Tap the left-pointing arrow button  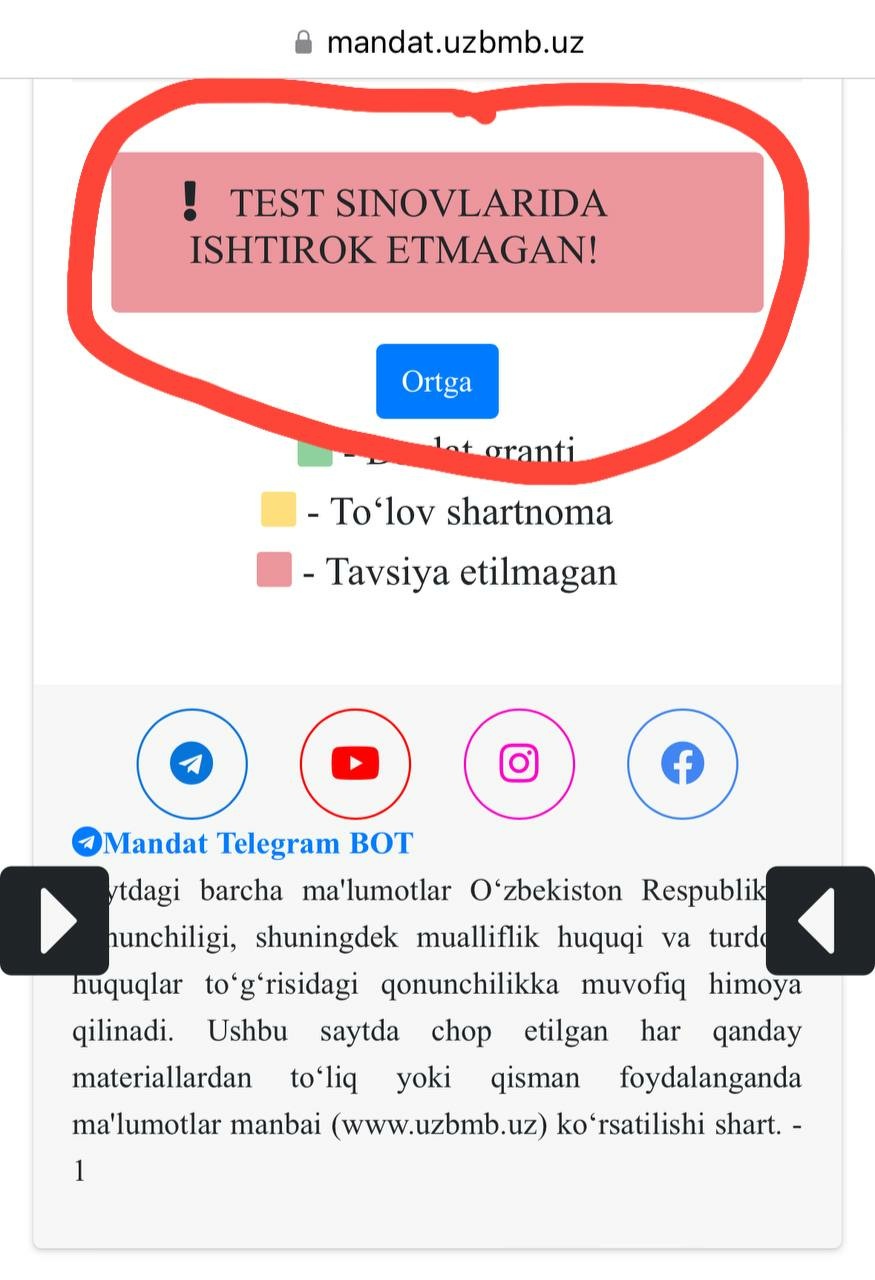(x=820, y=920)
